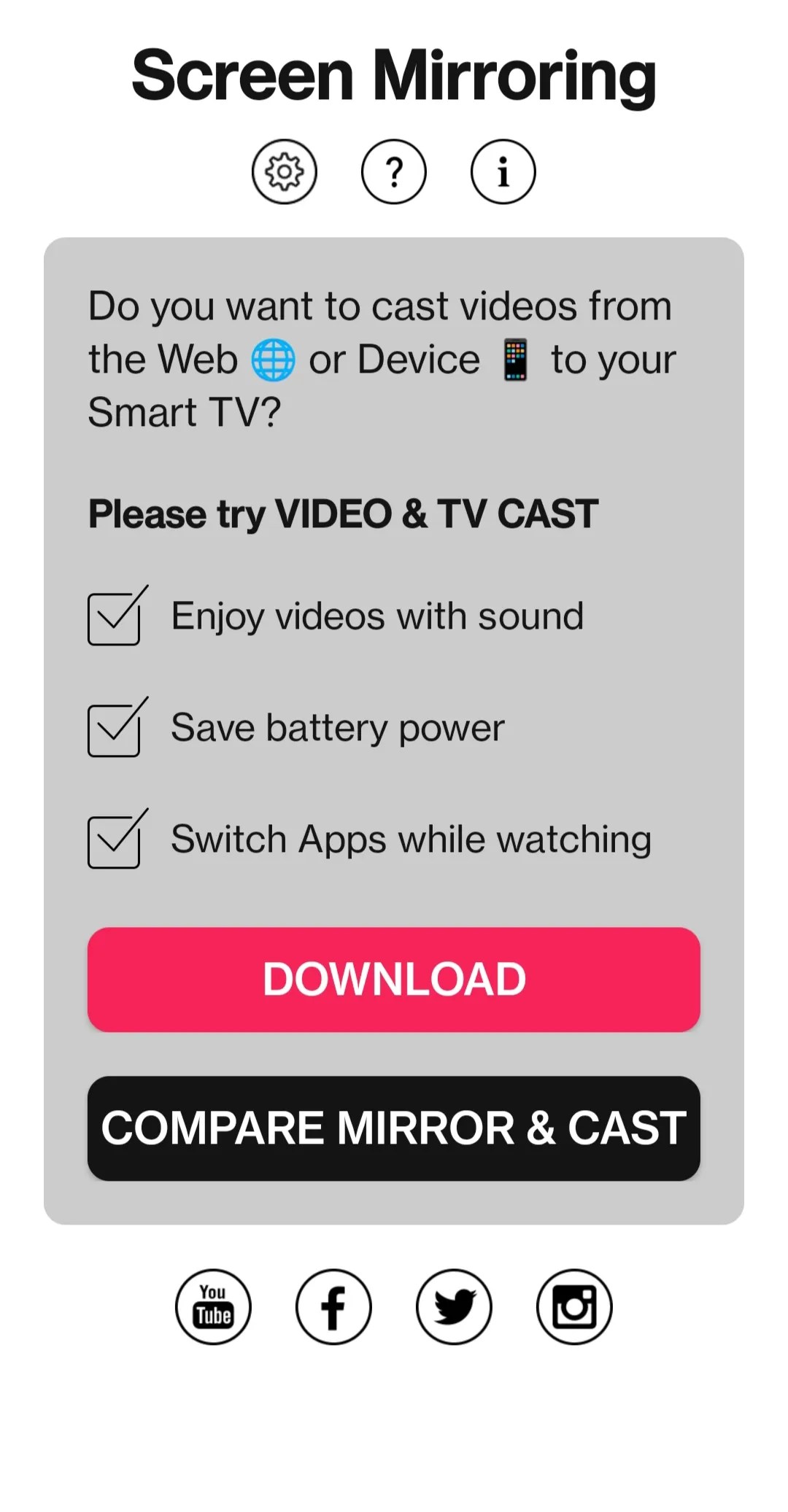This screenshot has width=788, height=1512.
Task: Open the info icon
Action: pos(503,172)
